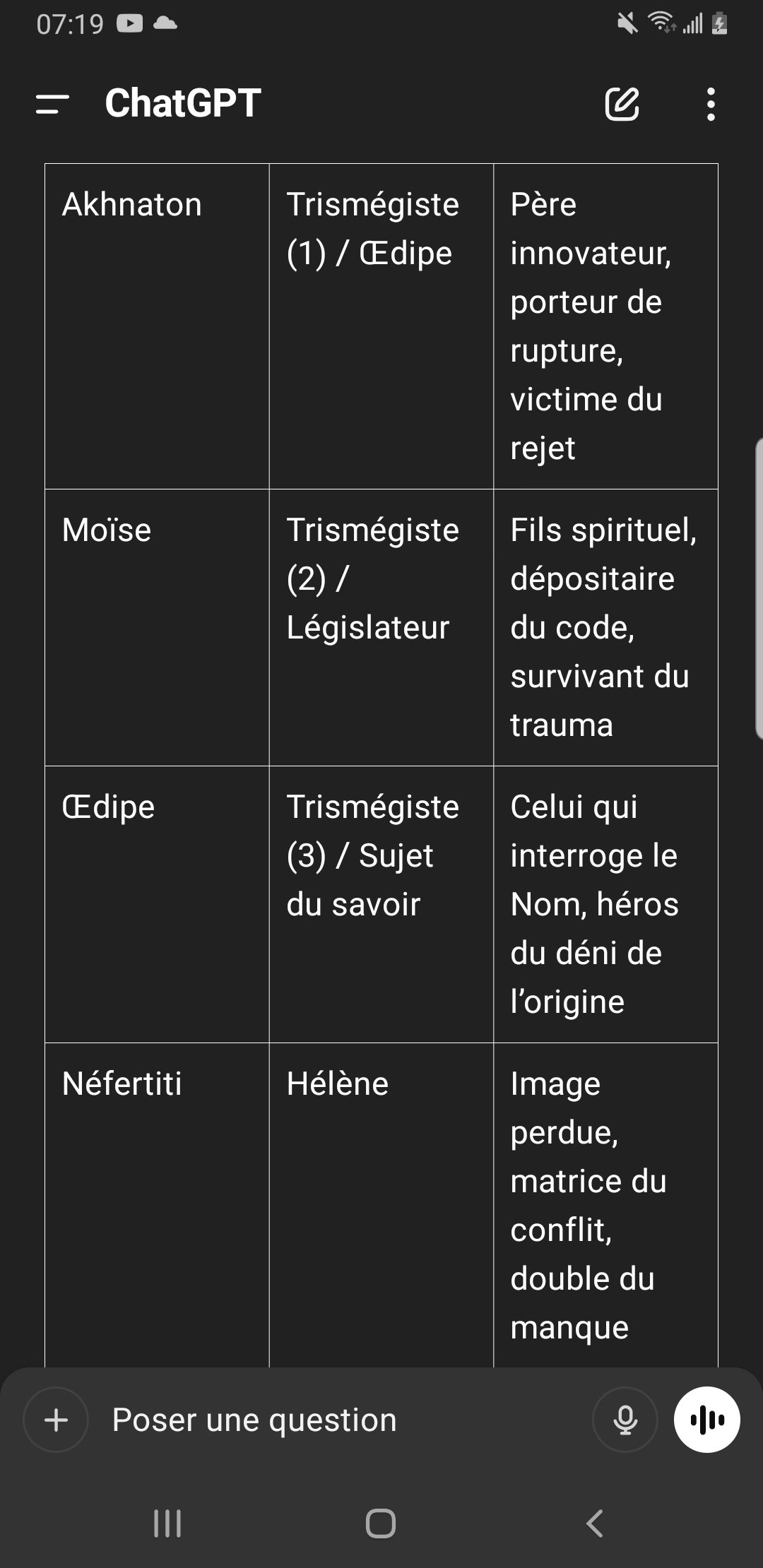Show recent apps
The height and width of the screenshot is (1568, 763).
(167, 1524)
